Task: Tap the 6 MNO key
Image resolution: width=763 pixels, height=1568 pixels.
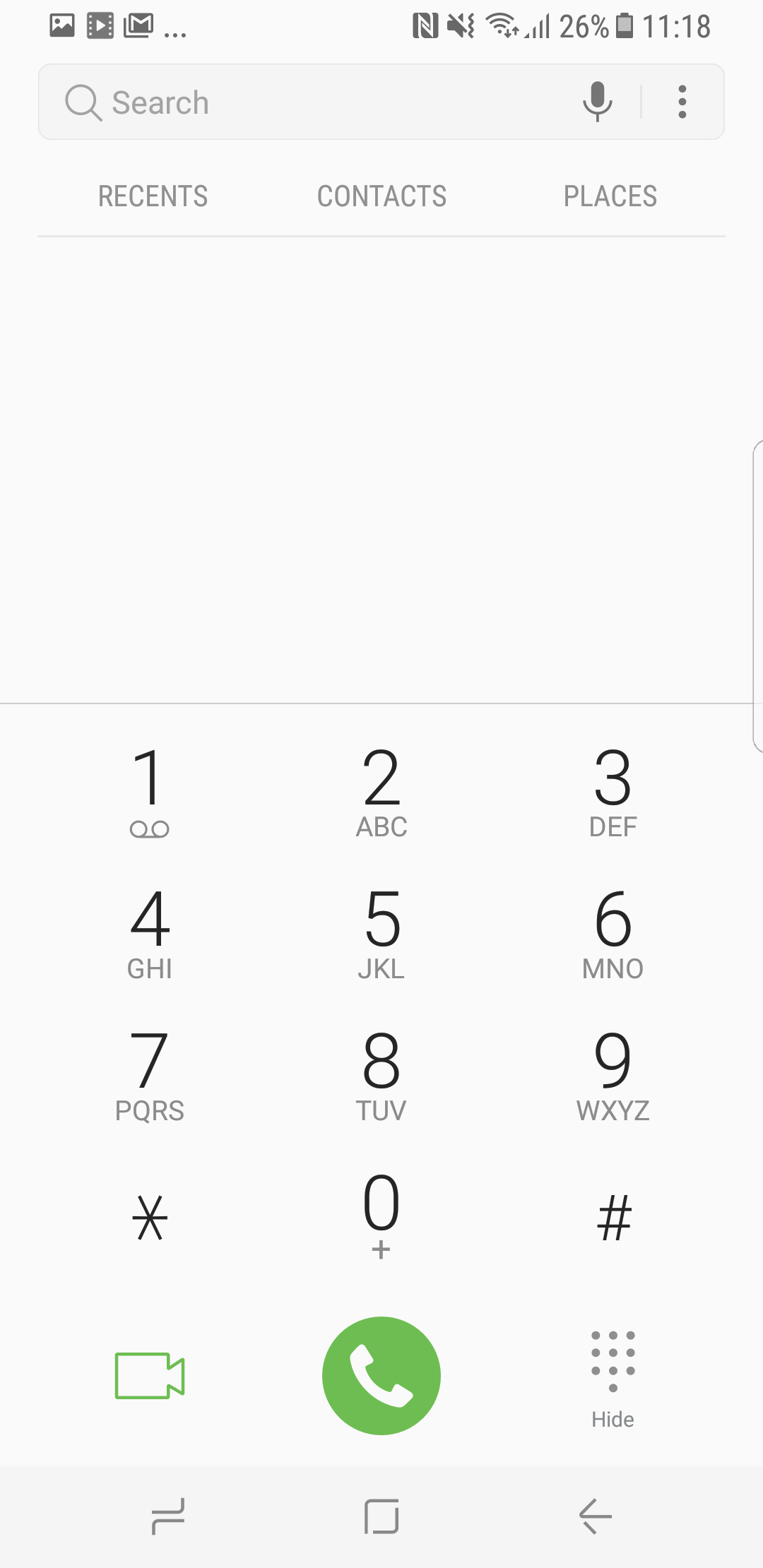Action: point(613,934)
